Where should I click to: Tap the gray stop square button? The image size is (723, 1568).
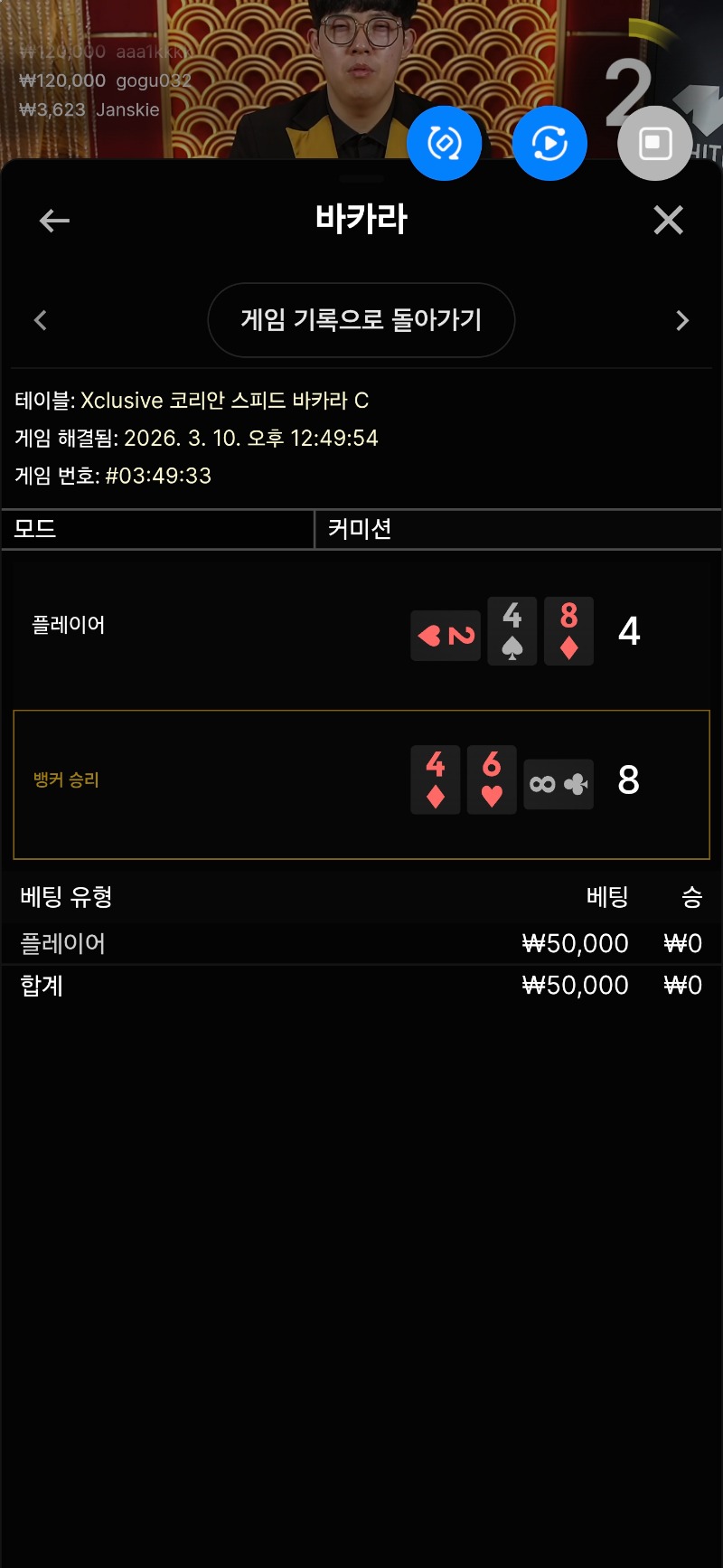pyautogui.click(x=654, y=143)
